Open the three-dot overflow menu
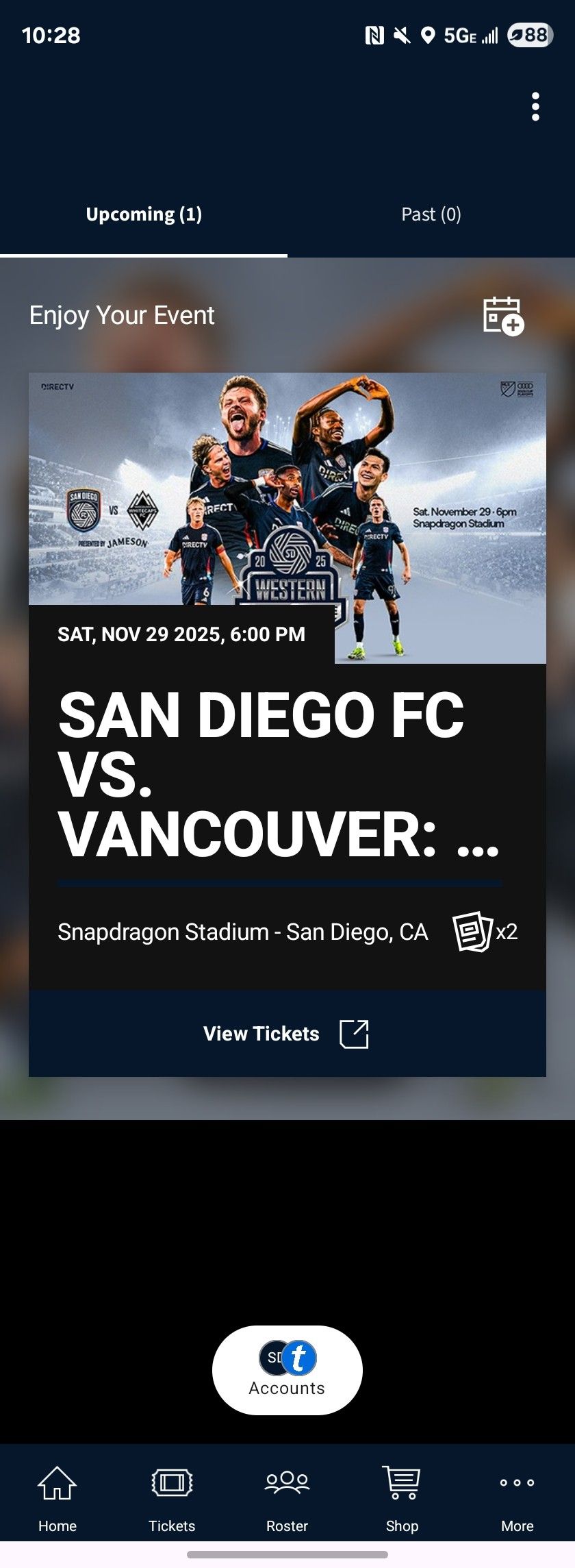The width and height of the screenshot is (575, 1568). point(535,108)
